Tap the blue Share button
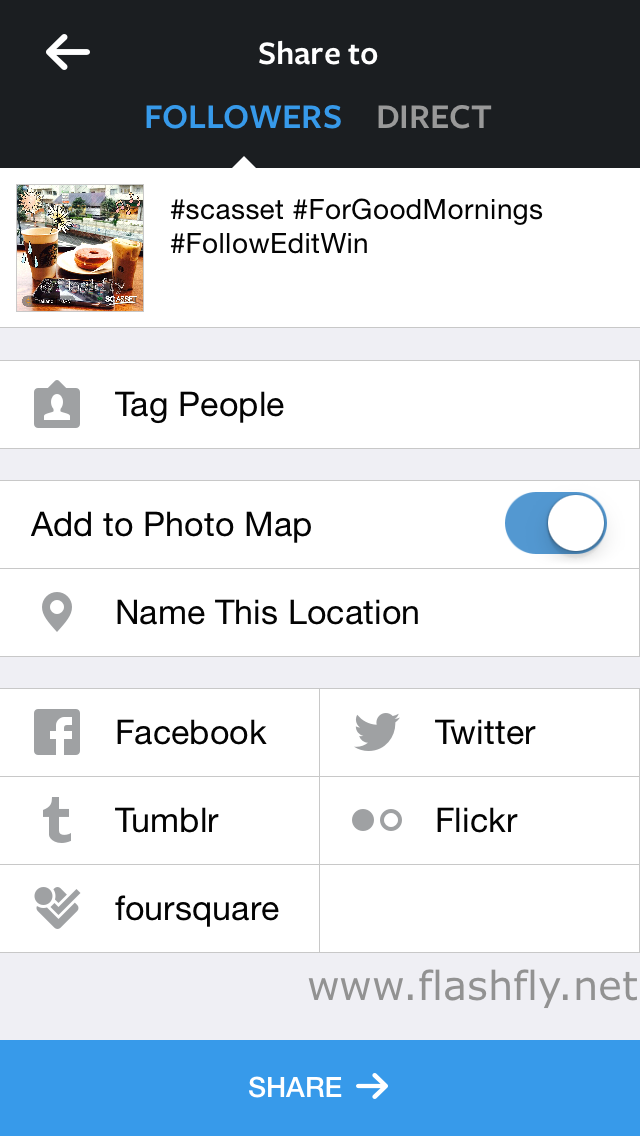 319,1087
